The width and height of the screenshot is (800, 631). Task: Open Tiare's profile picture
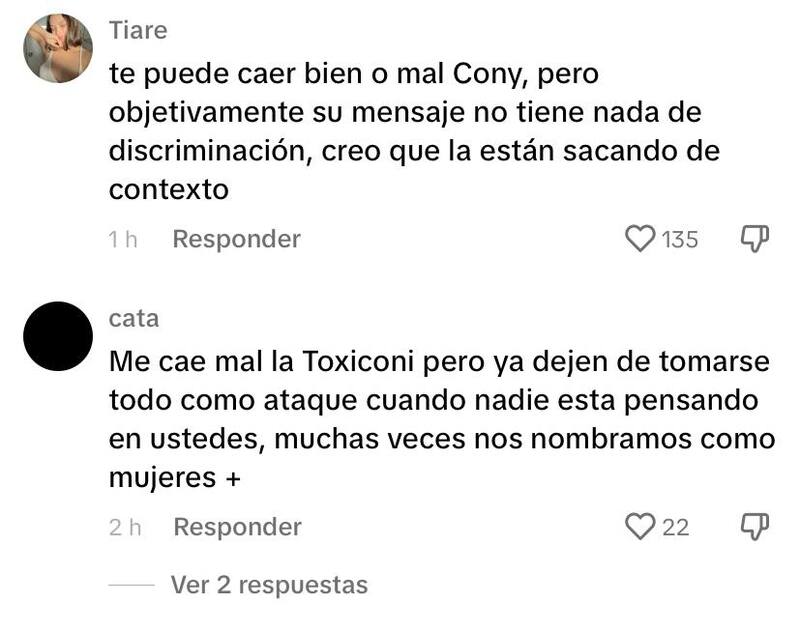pyautogui.click(x=57, y=49)
